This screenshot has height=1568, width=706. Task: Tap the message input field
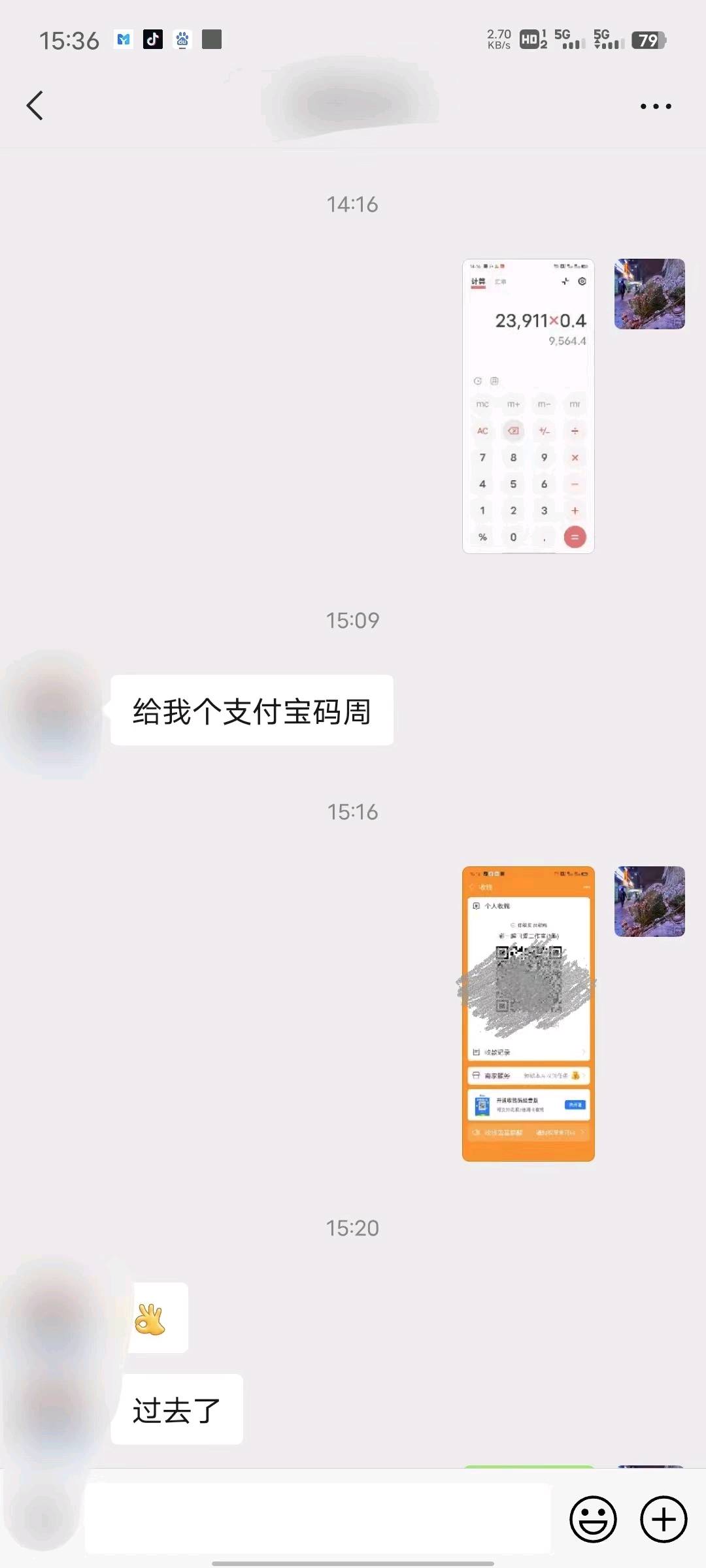pos(318,1518)
